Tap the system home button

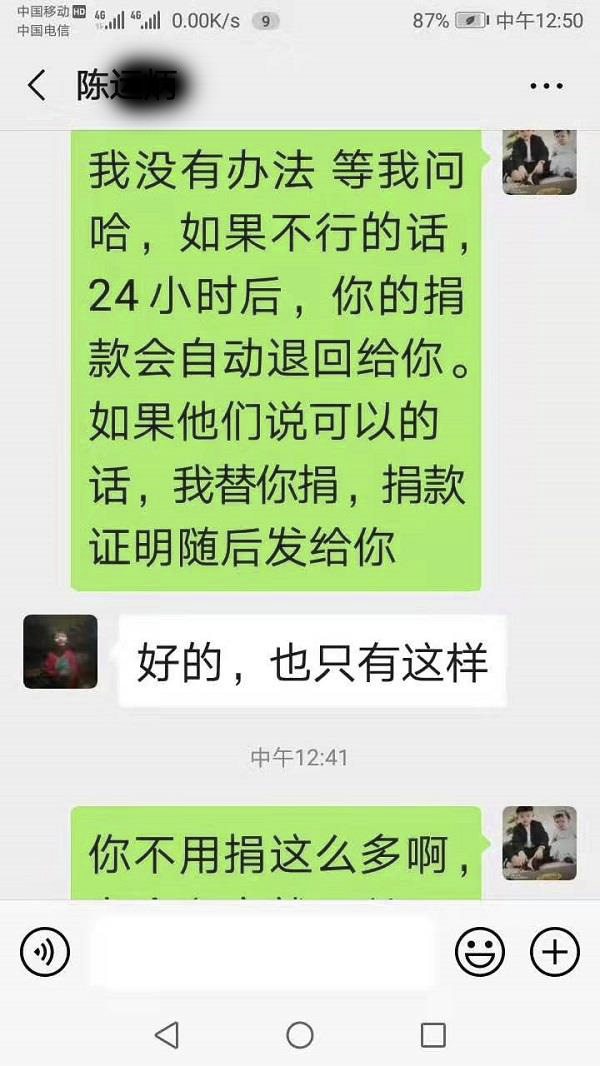pos(300,1034)
